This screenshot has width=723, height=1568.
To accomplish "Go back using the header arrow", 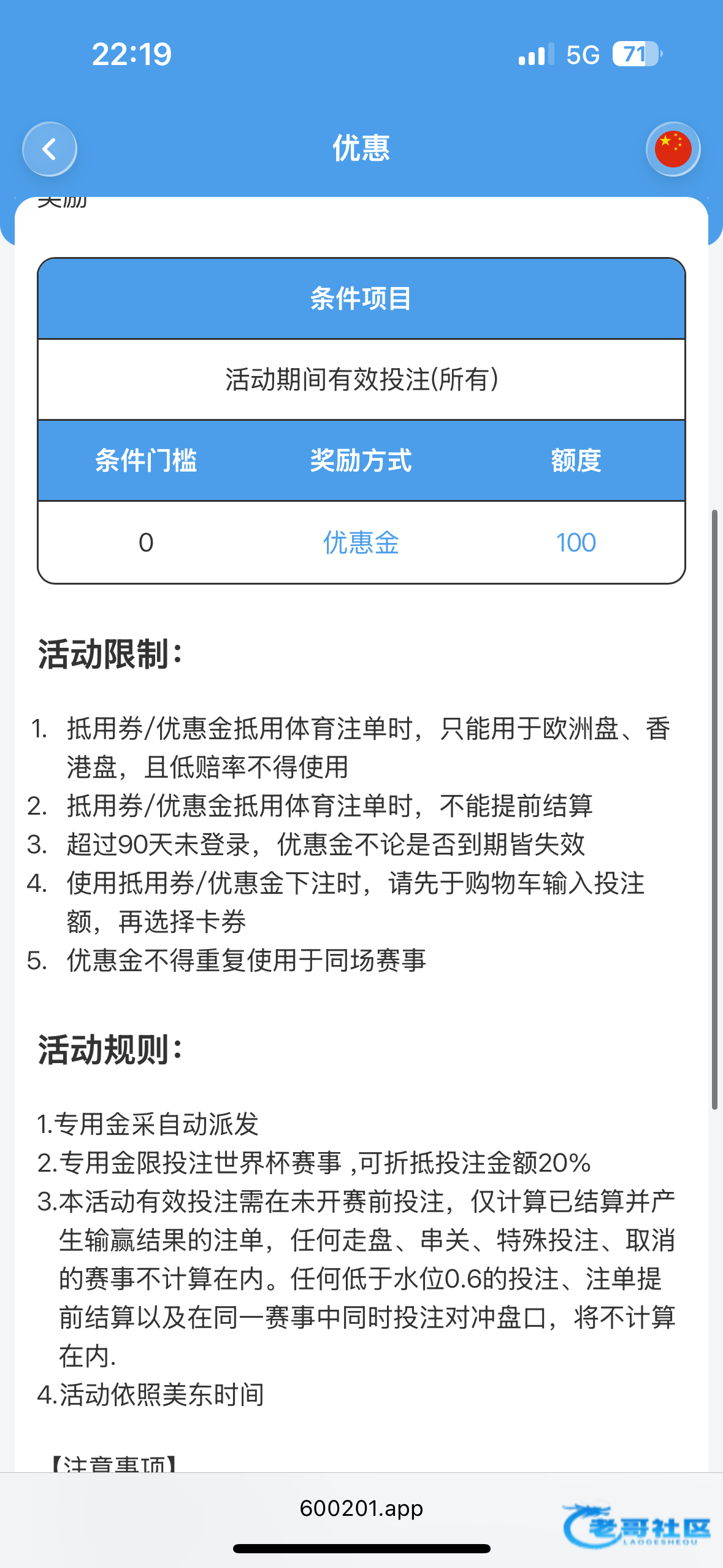I will point(50,149).
